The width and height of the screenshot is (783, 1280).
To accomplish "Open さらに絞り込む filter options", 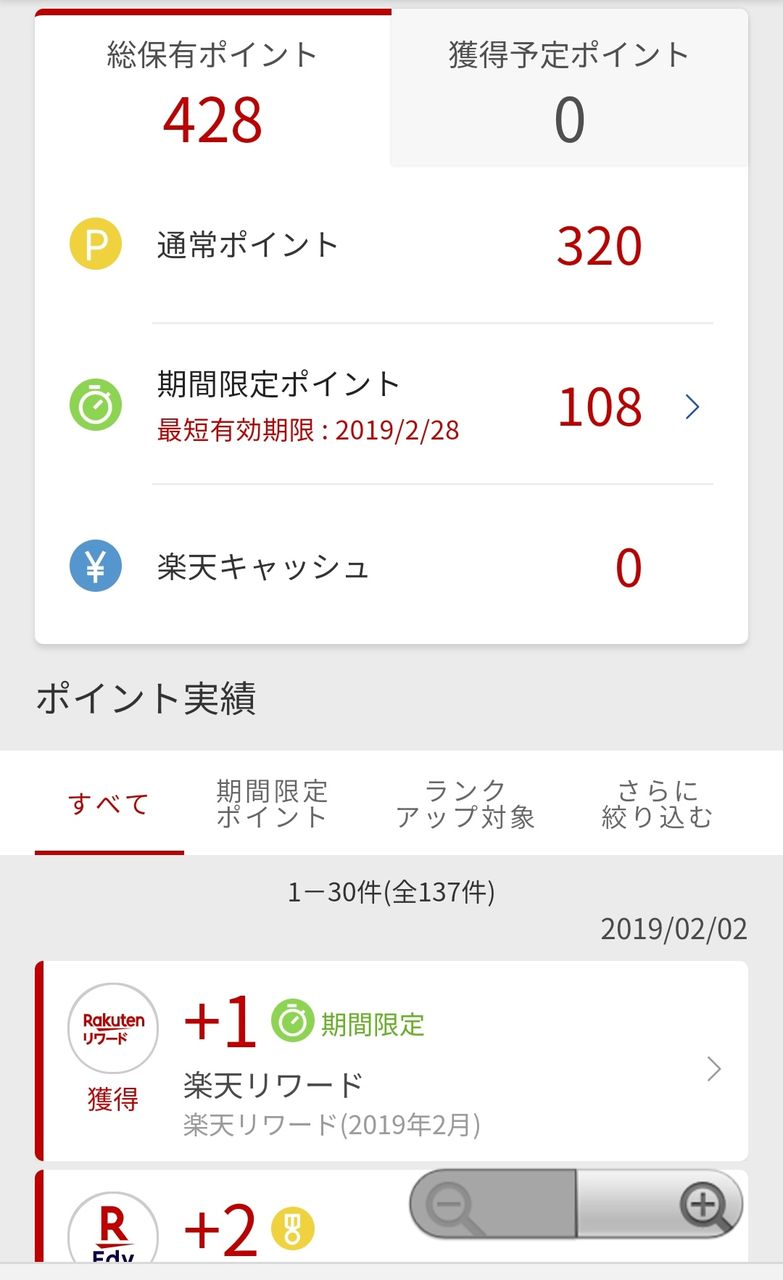I will pos(657,804).
